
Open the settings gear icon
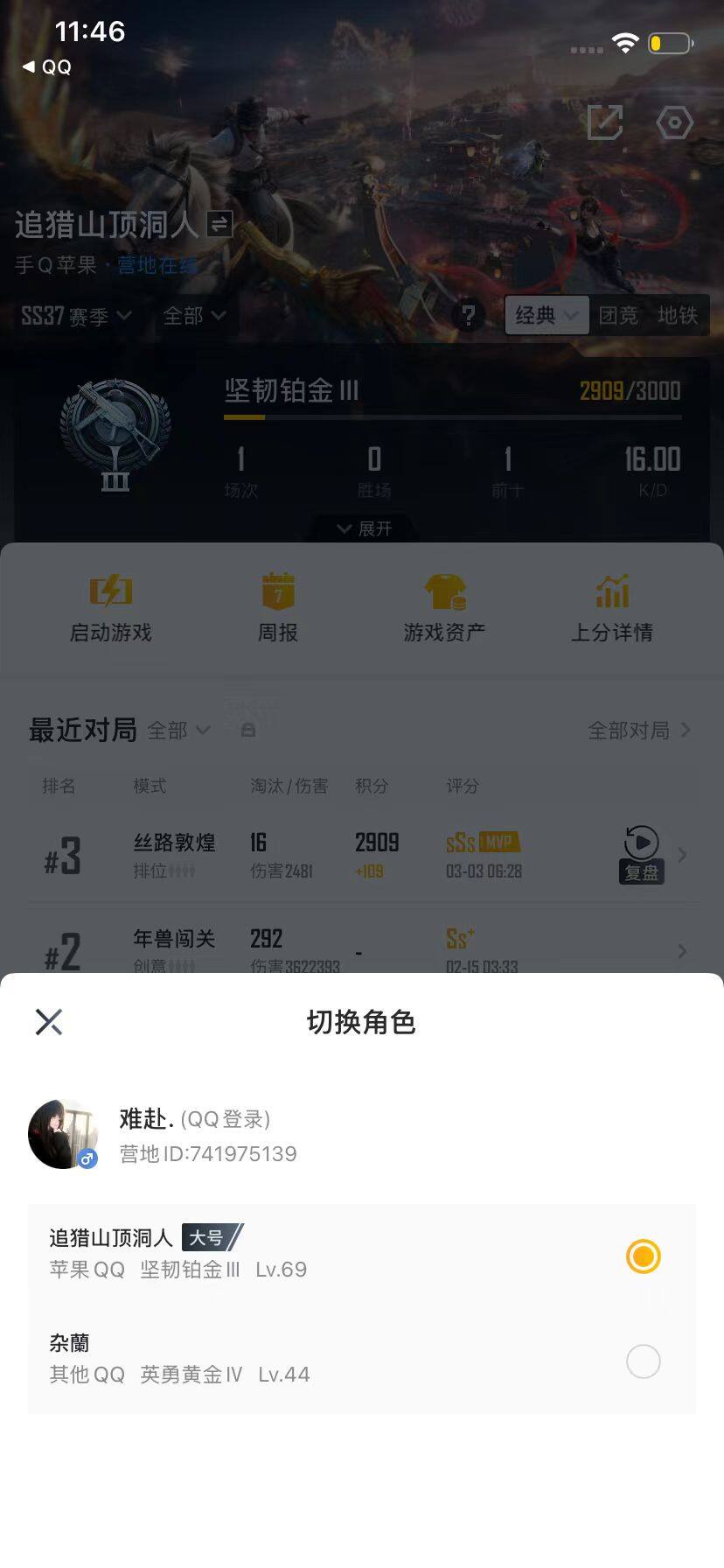pos(674,124)
